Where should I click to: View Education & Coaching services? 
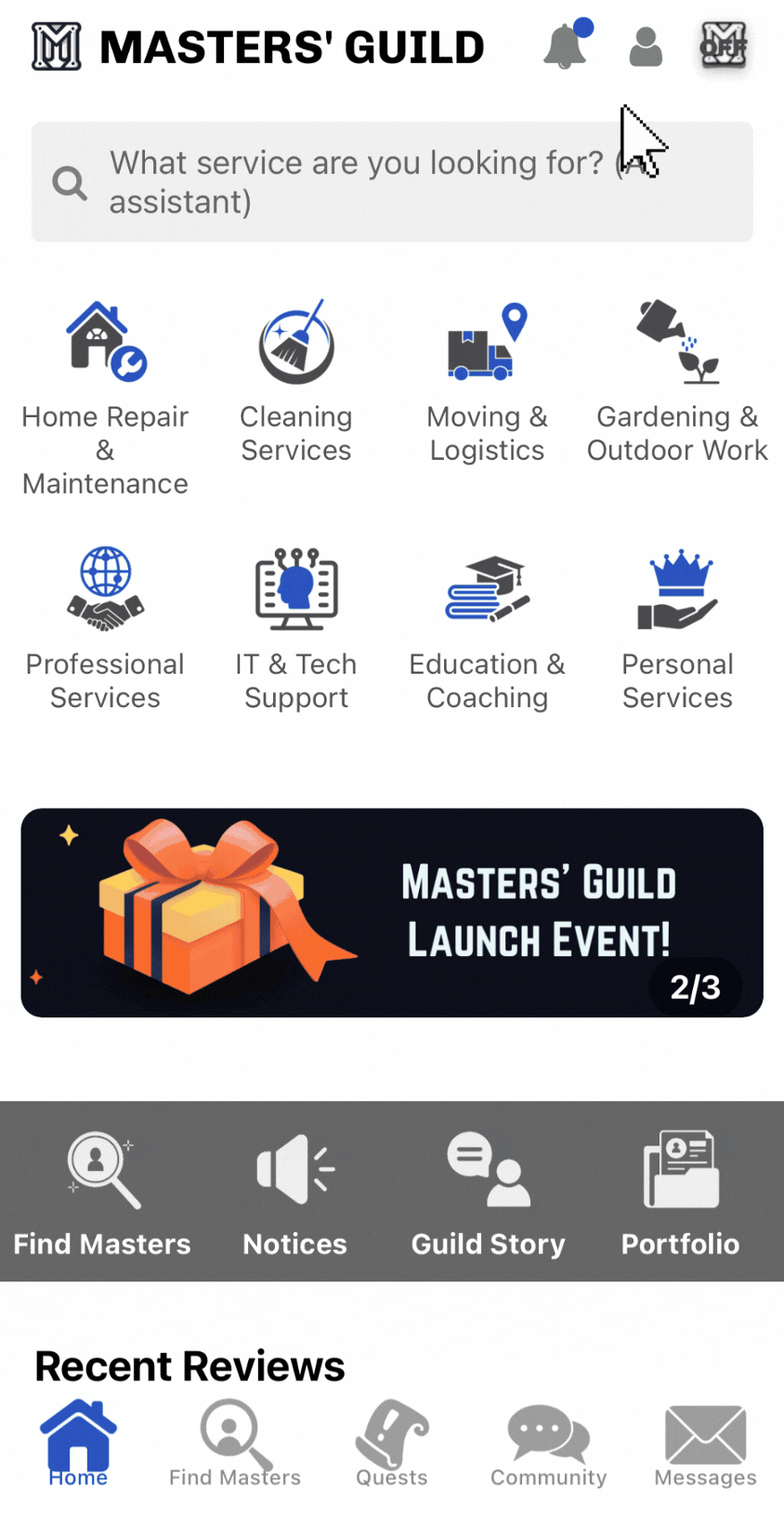point(487,629)
